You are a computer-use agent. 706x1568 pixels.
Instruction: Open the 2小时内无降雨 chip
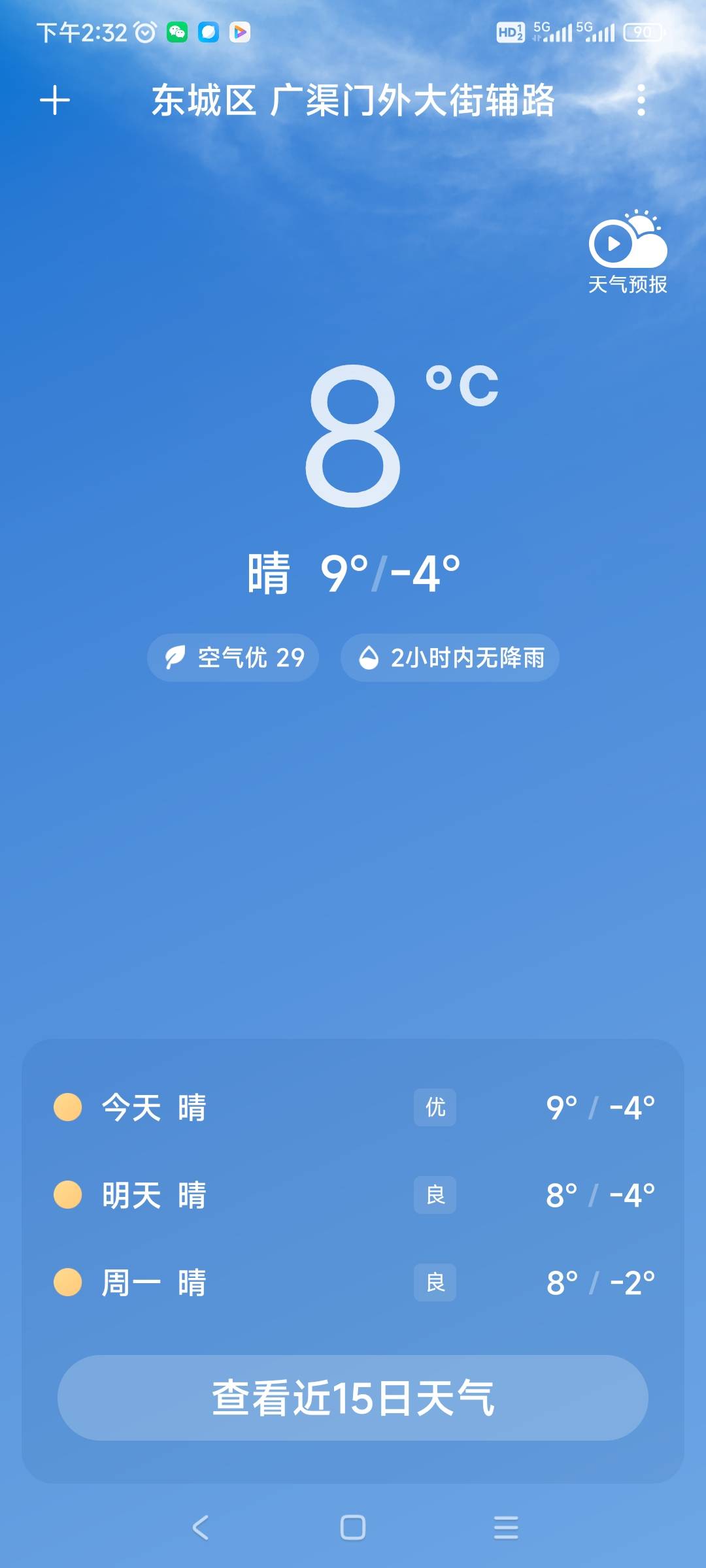[450, 658]
